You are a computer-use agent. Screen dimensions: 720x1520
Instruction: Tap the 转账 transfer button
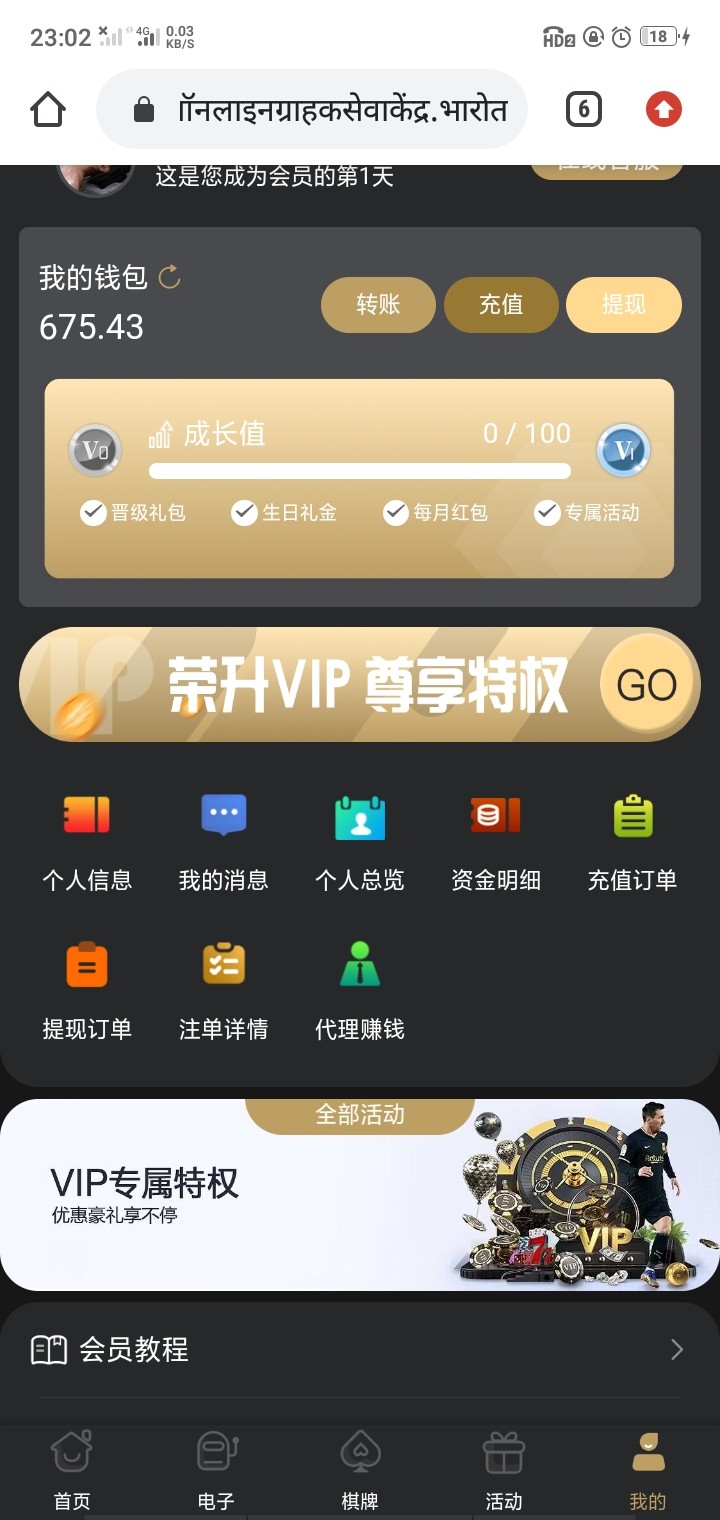378,304
